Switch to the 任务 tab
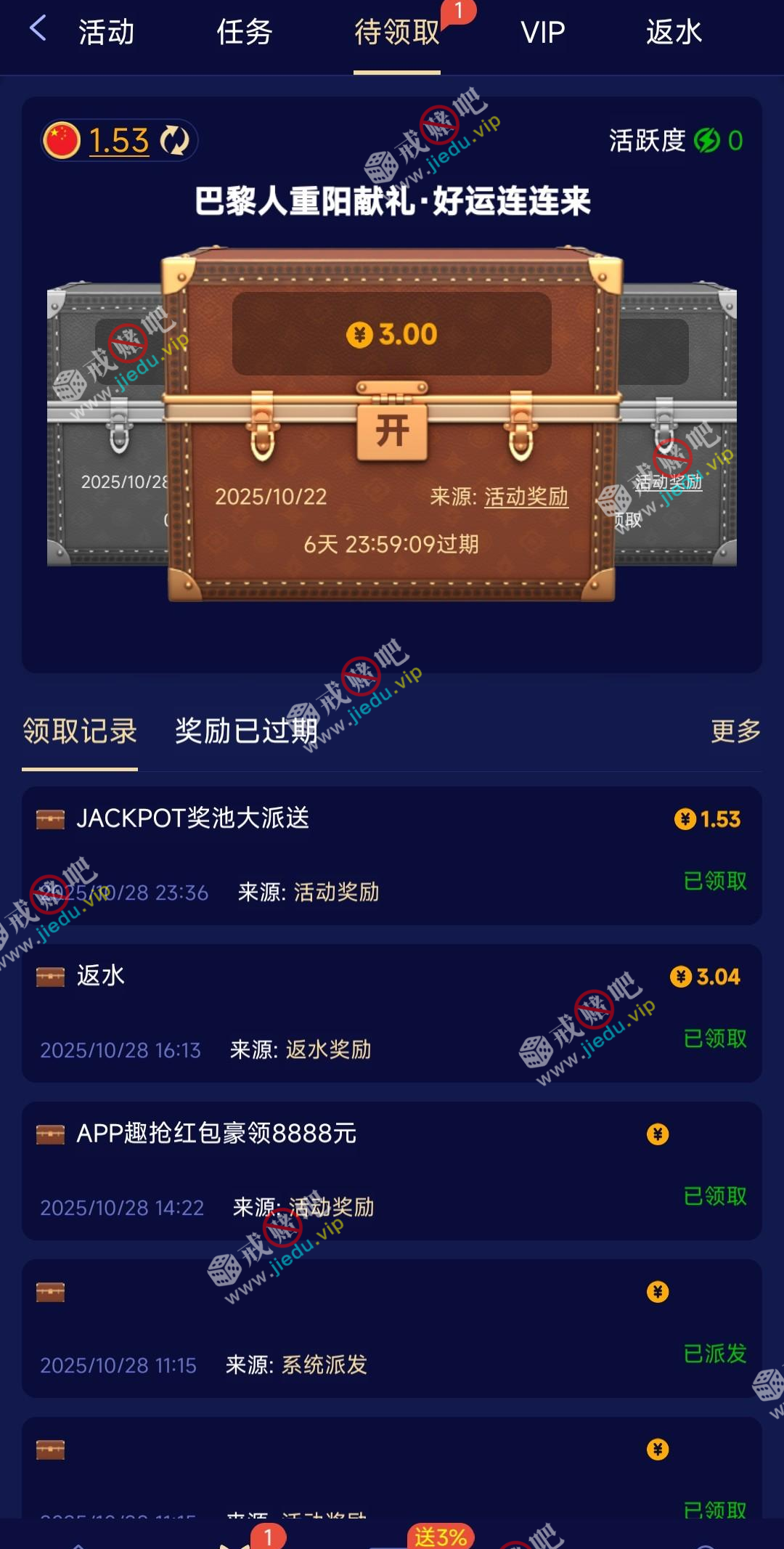Viewport: 784px width, 1549px height. pos(244,33)
